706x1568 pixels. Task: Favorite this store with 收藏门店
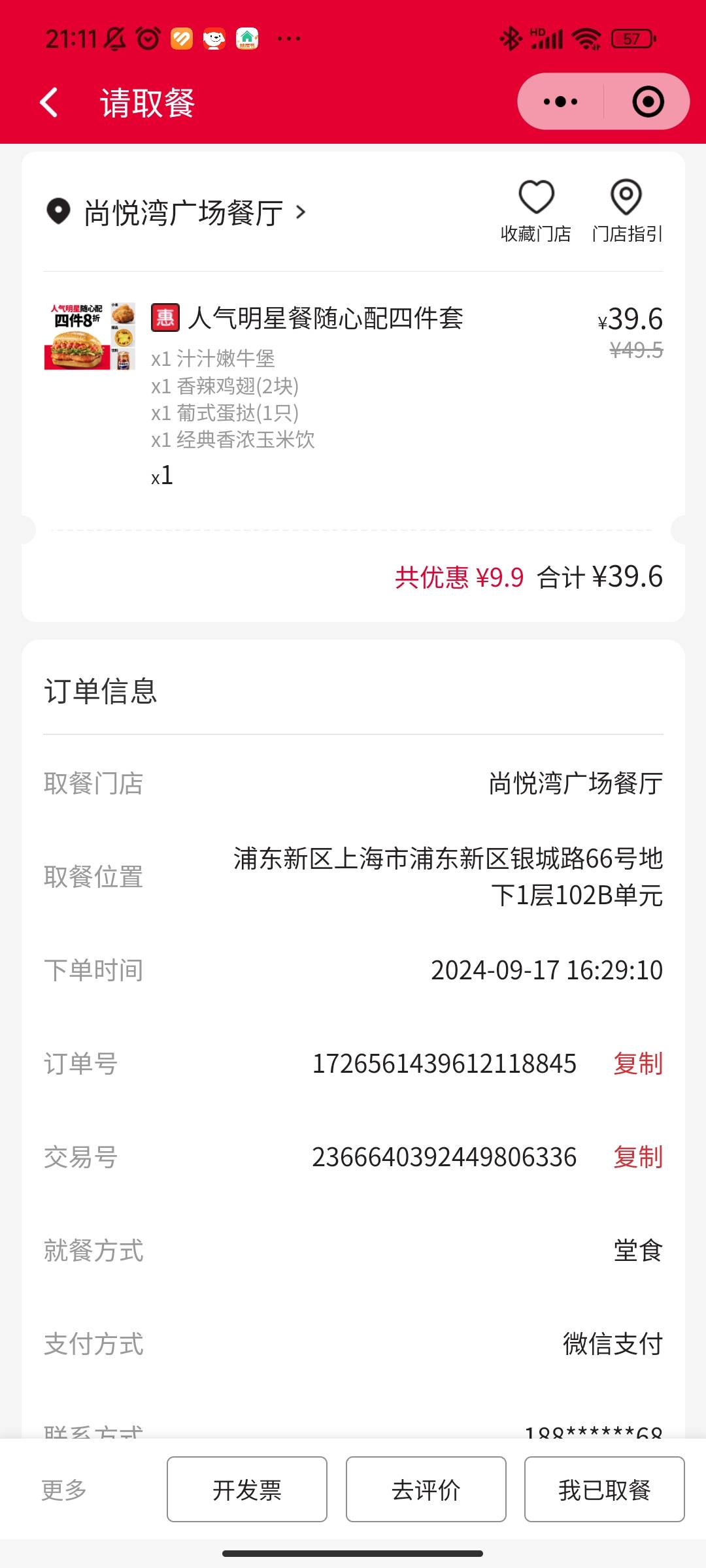tap(536, 211)
